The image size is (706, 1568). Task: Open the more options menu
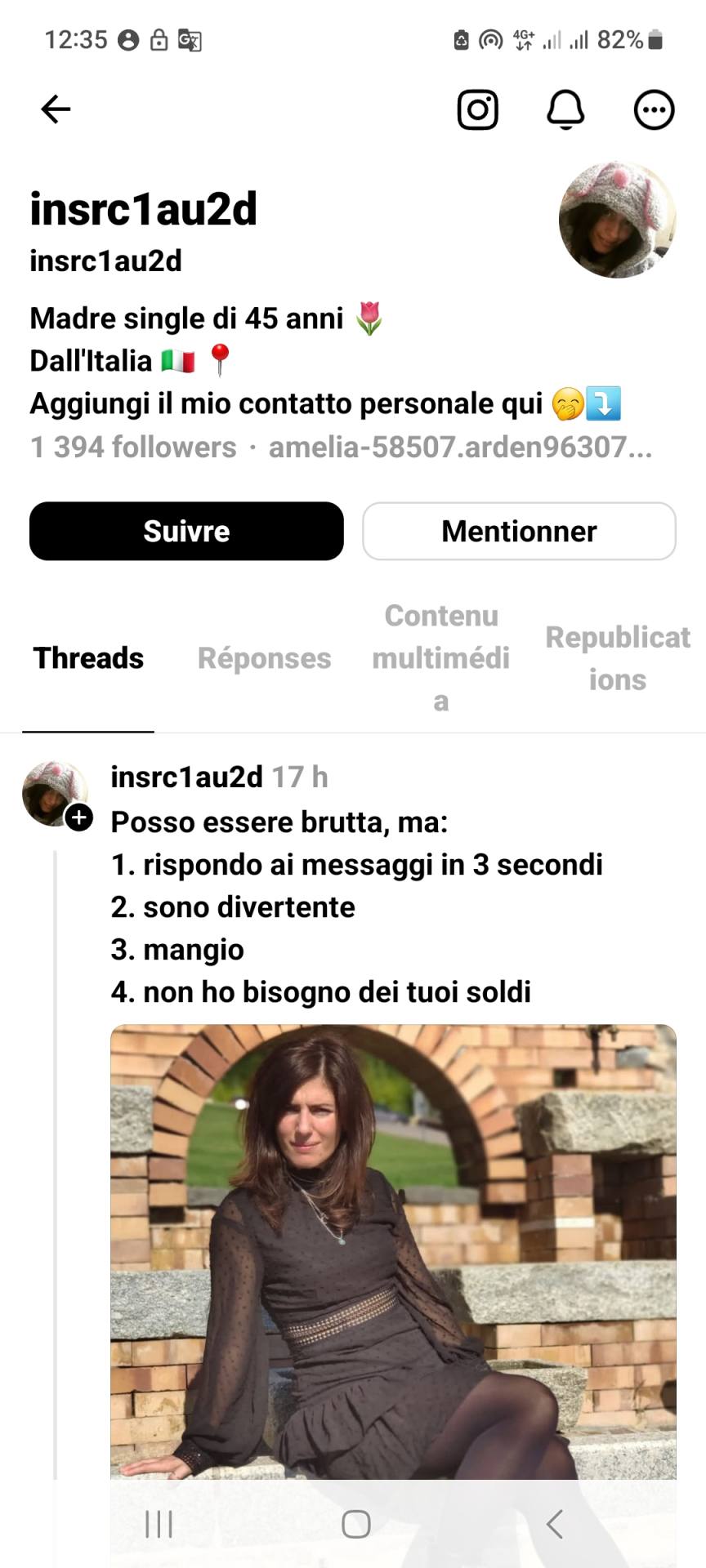point(655,109)
